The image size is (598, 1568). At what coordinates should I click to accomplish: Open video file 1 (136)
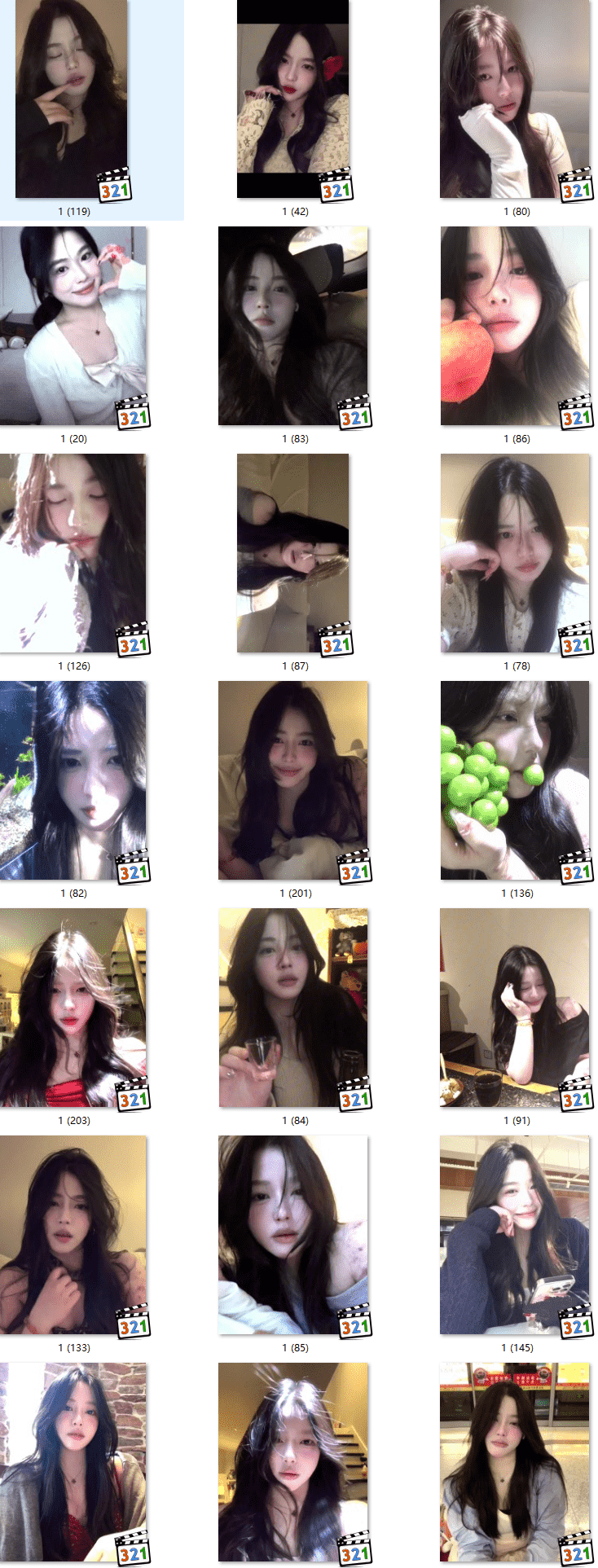pos(515,780)
